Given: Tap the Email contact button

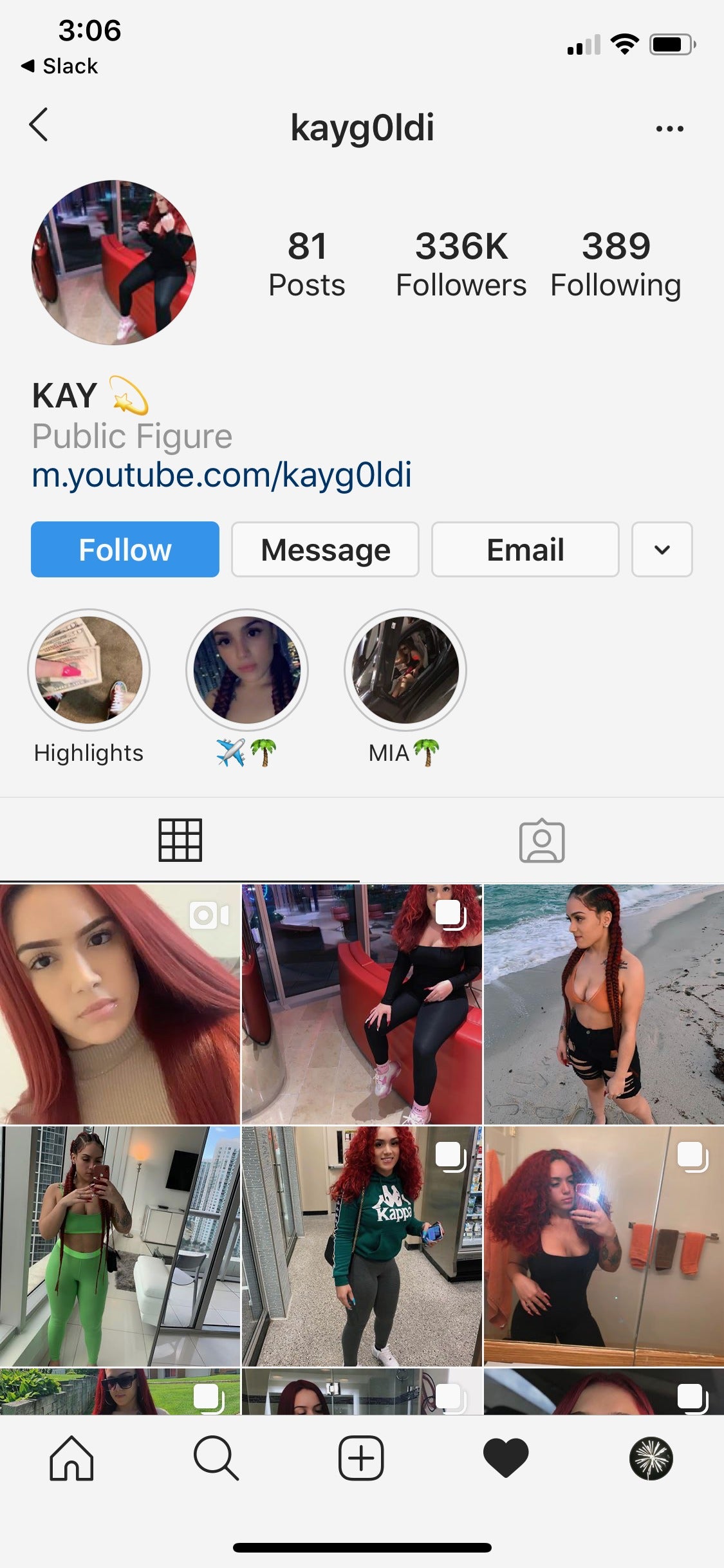Looking at the screenshot, I should pos(525,550).
